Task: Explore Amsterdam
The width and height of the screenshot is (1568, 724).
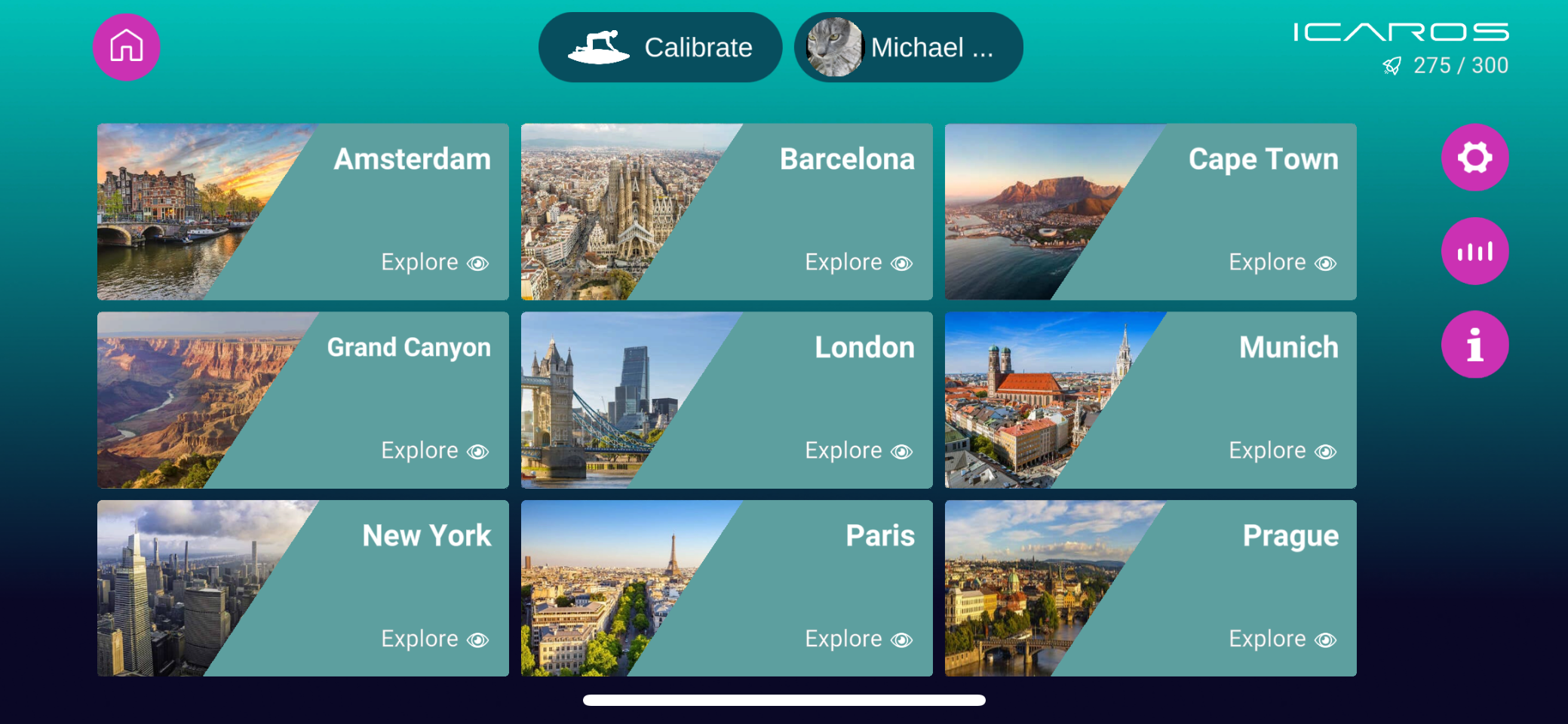Action: tap(434, 262)
